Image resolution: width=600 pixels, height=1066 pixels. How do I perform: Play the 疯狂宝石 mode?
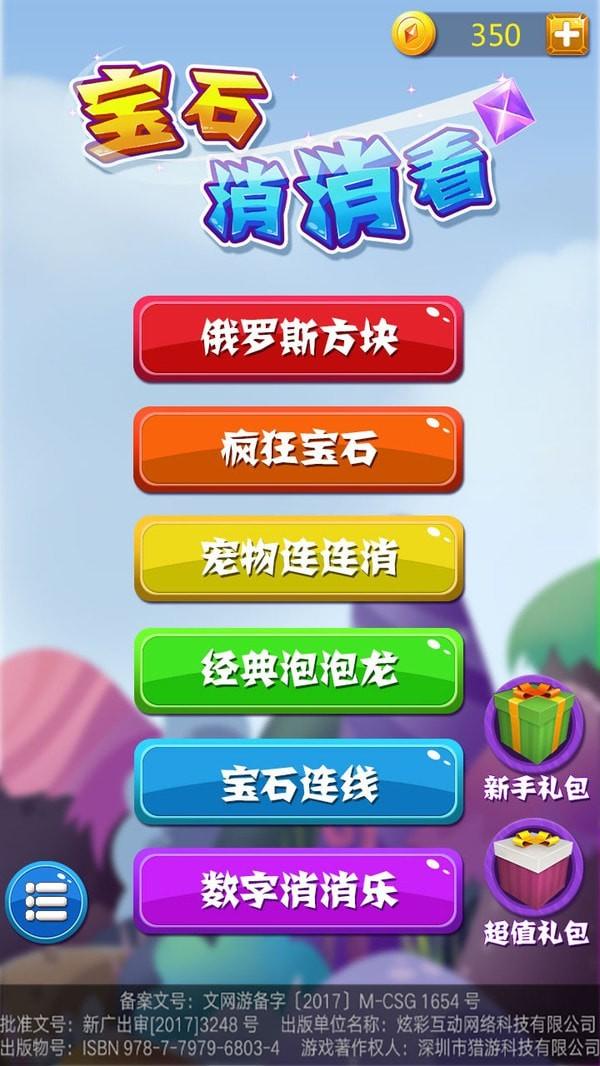click(298, 449)
